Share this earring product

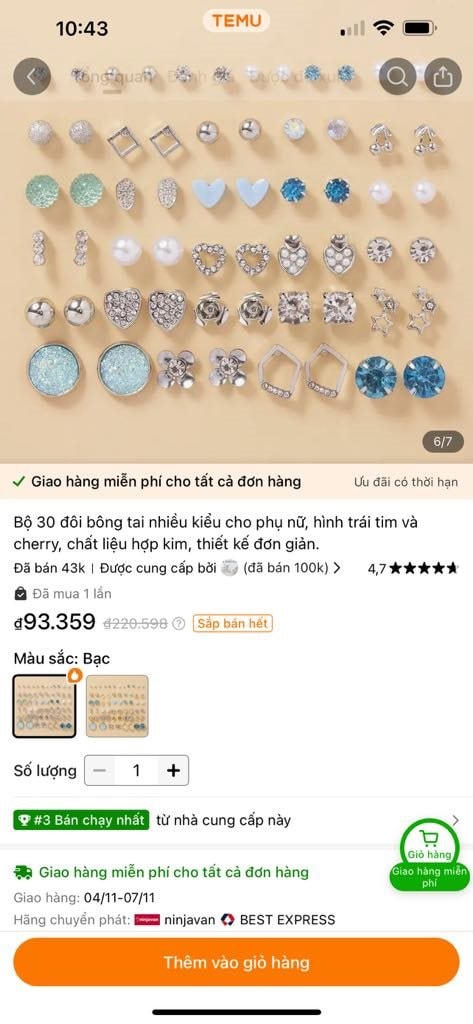pyautogui.click(x=443, y=76)
